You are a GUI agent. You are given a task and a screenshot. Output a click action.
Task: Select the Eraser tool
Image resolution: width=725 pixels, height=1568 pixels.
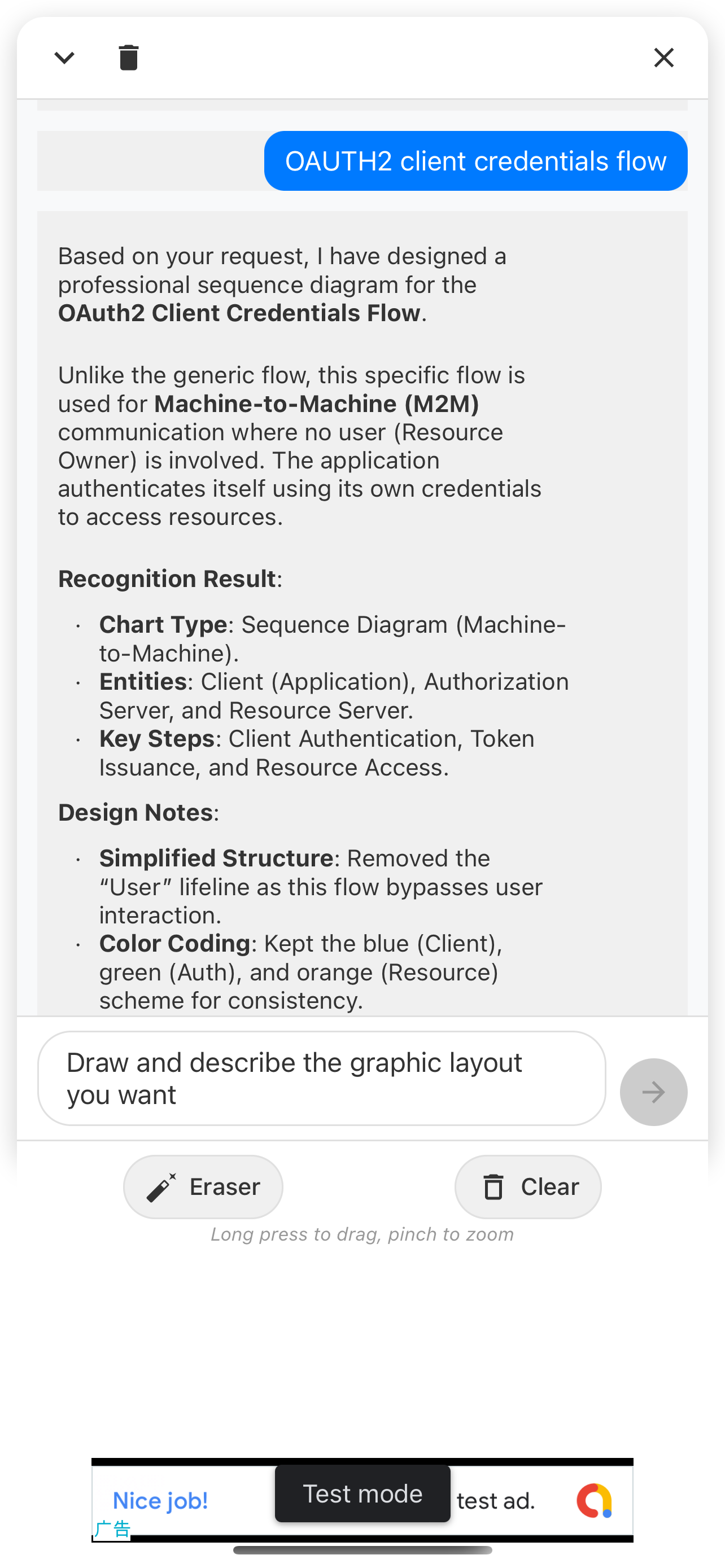click(x=203, y=1186)
